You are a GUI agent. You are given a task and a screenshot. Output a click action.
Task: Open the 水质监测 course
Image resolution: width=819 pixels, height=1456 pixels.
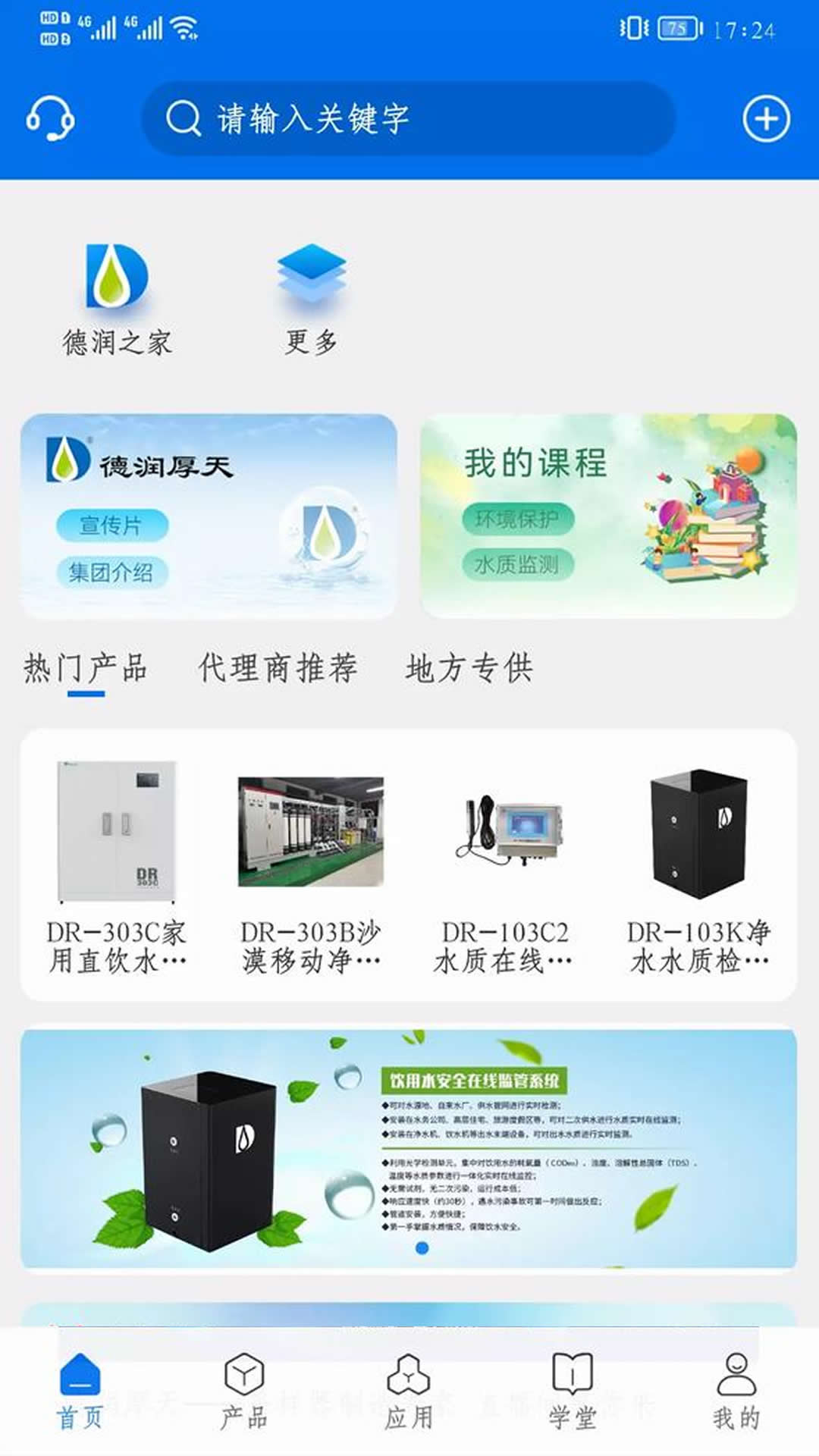521,565
